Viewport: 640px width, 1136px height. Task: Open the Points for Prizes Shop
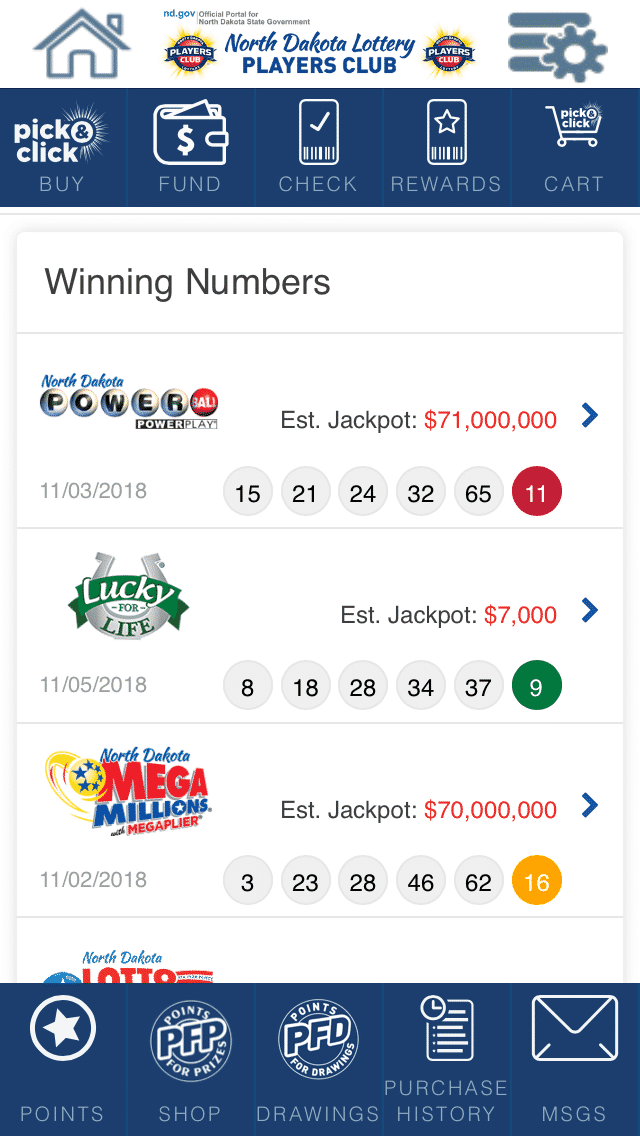(191, 1059)
